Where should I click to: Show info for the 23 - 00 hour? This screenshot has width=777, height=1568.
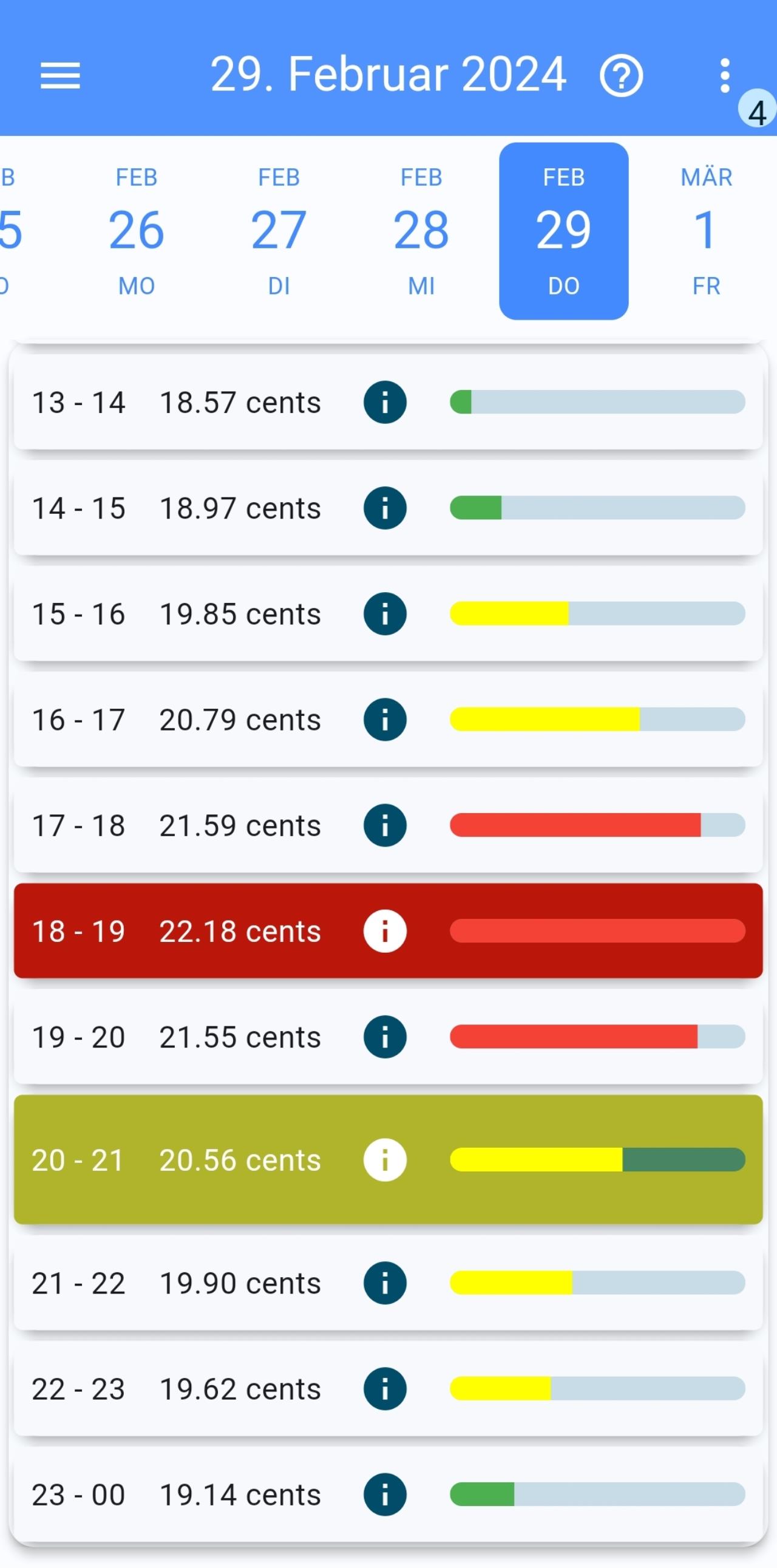384,1495
